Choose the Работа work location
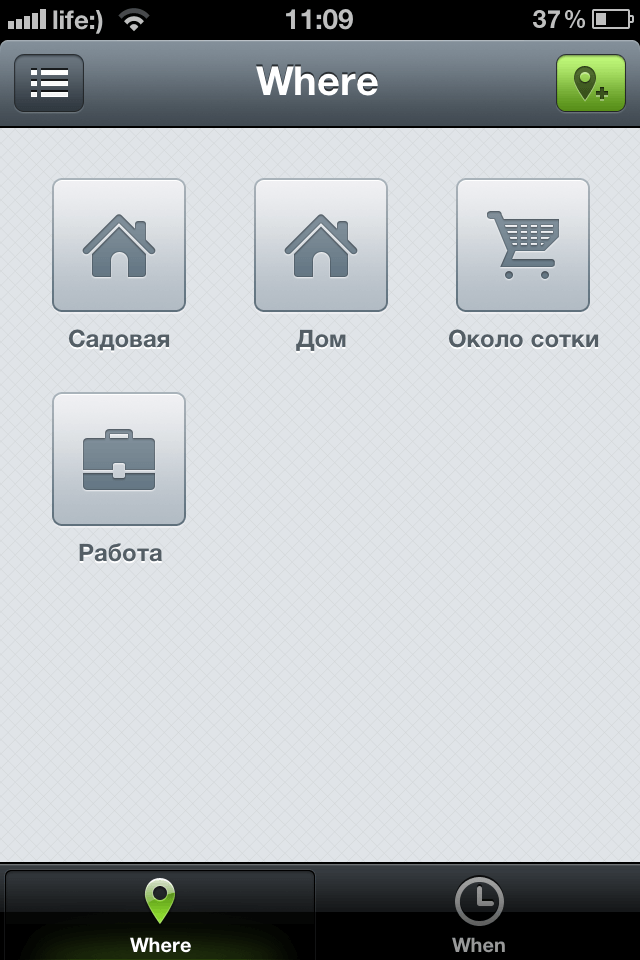This screenshot has width=640, height=960. coord(119,459)
